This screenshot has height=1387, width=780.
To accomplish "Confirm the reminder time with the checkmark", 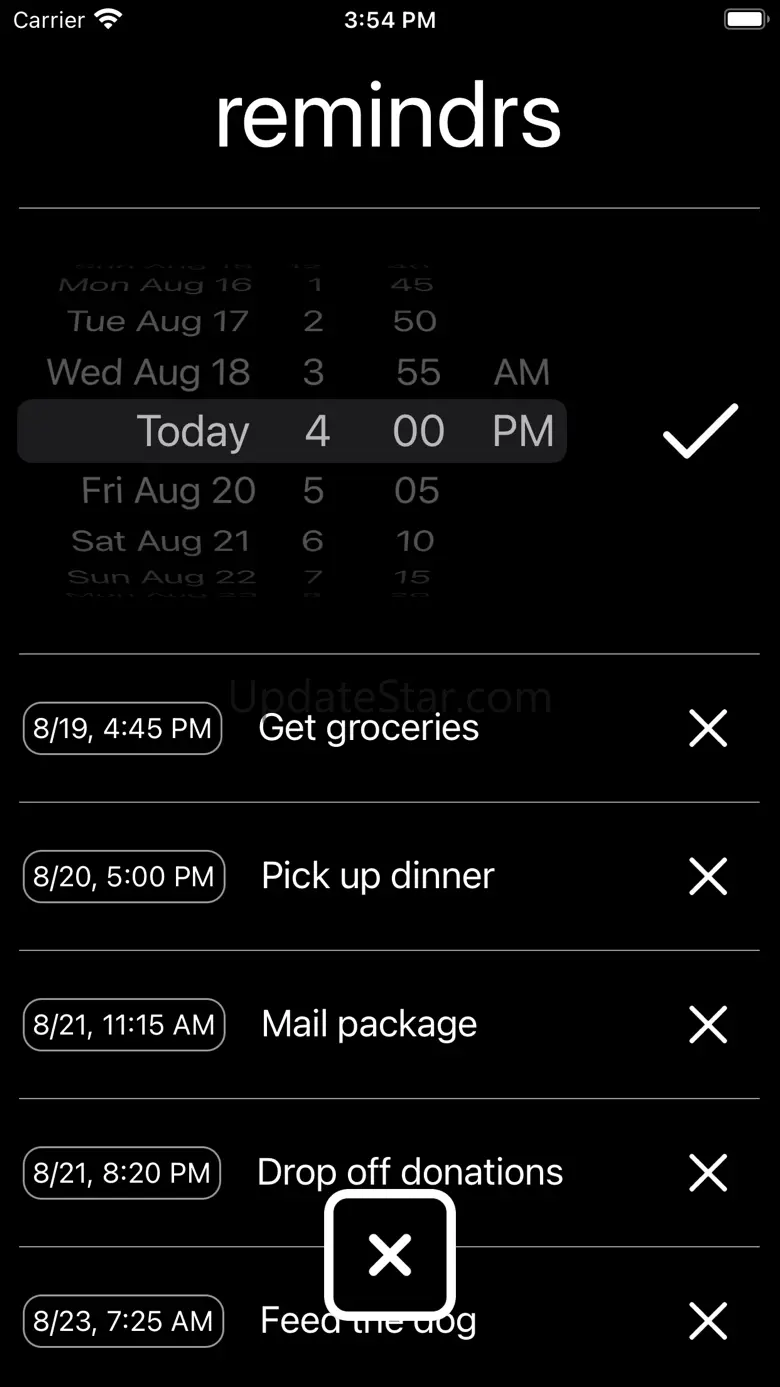I will tap(700, 431).
